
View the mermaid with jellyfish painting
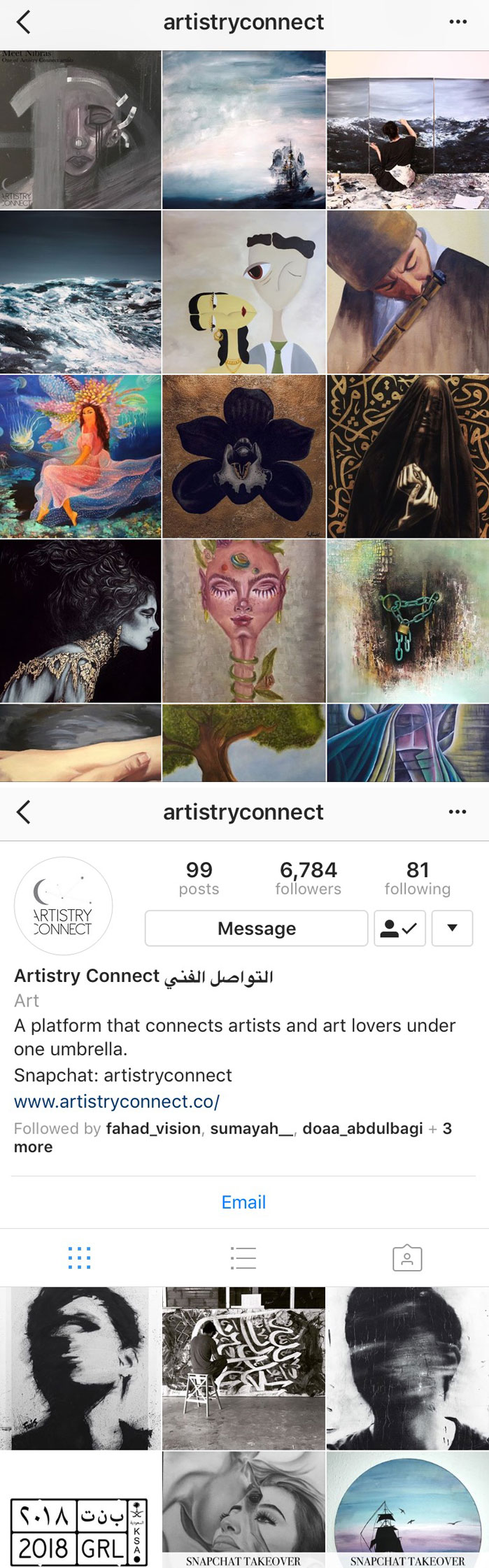[80, 457]
